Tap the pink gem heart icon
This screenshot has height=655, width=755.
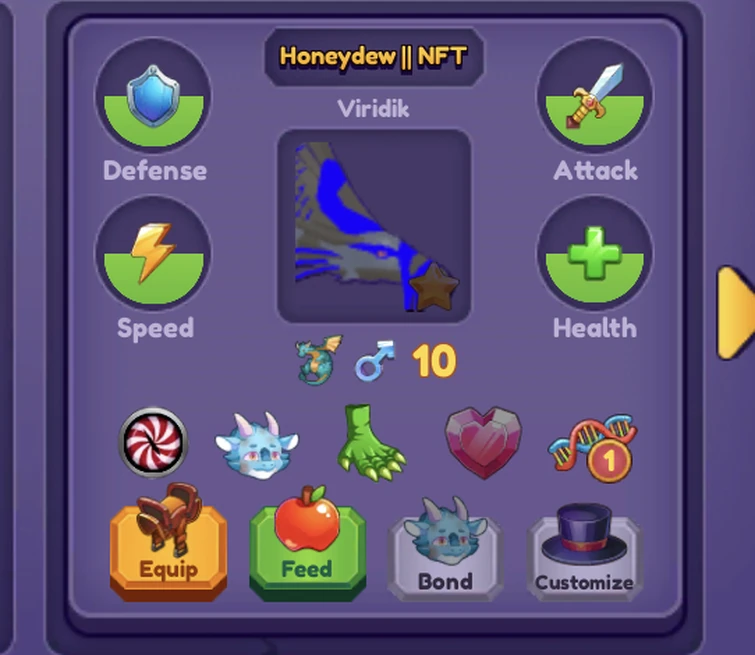coord(482,441)
